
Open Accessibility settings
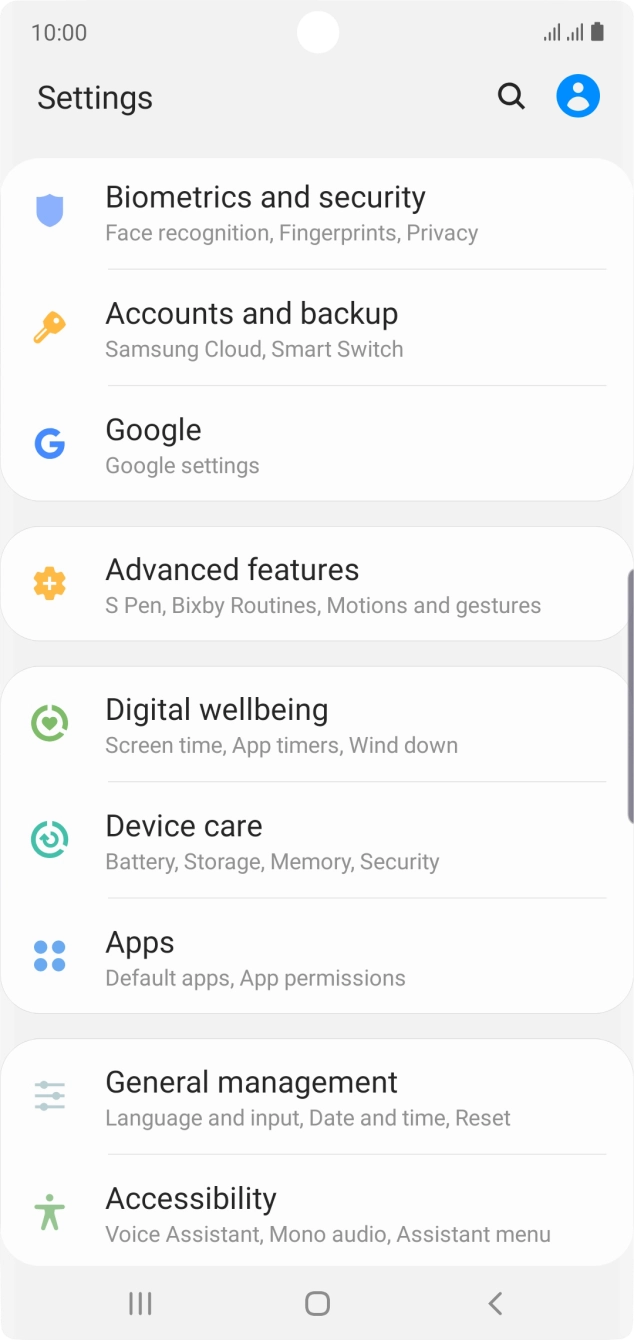[317, 1212]
